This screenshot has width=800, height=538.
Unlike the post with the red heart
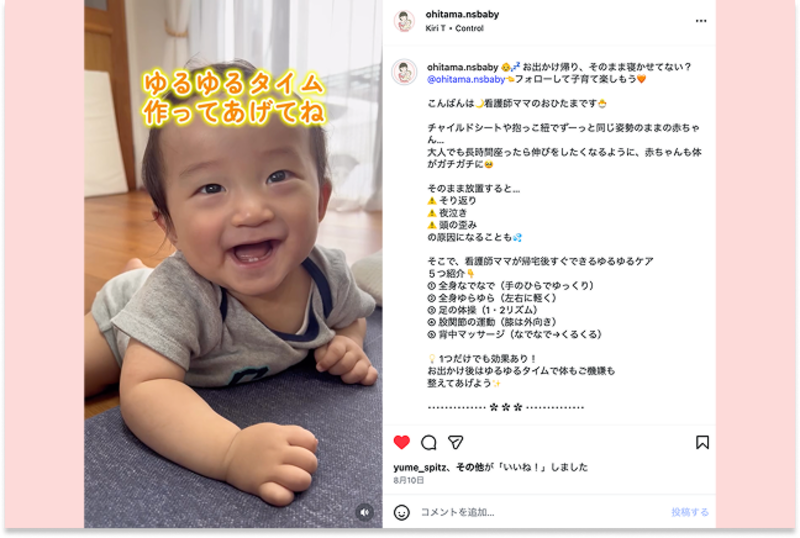point(402,442)
